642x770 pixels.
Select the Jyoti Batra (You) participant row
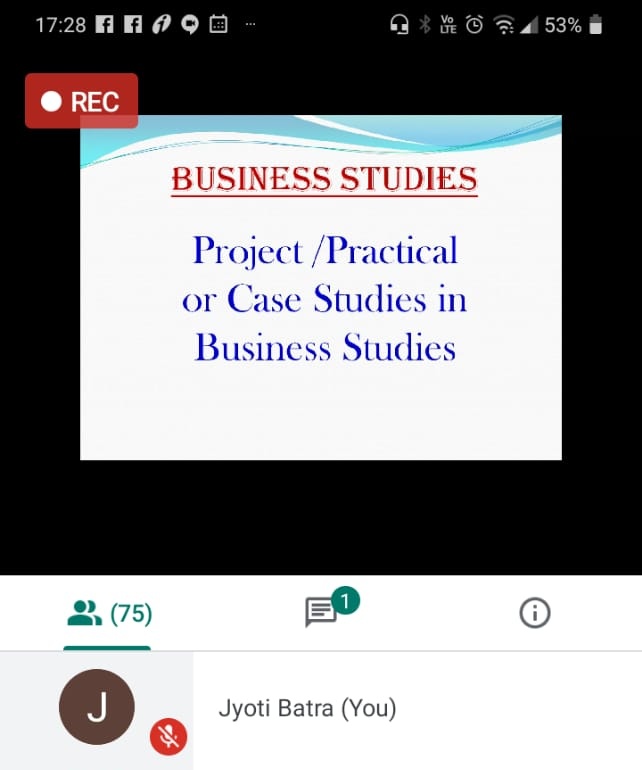pyautogui.click(x=307, y=710)
